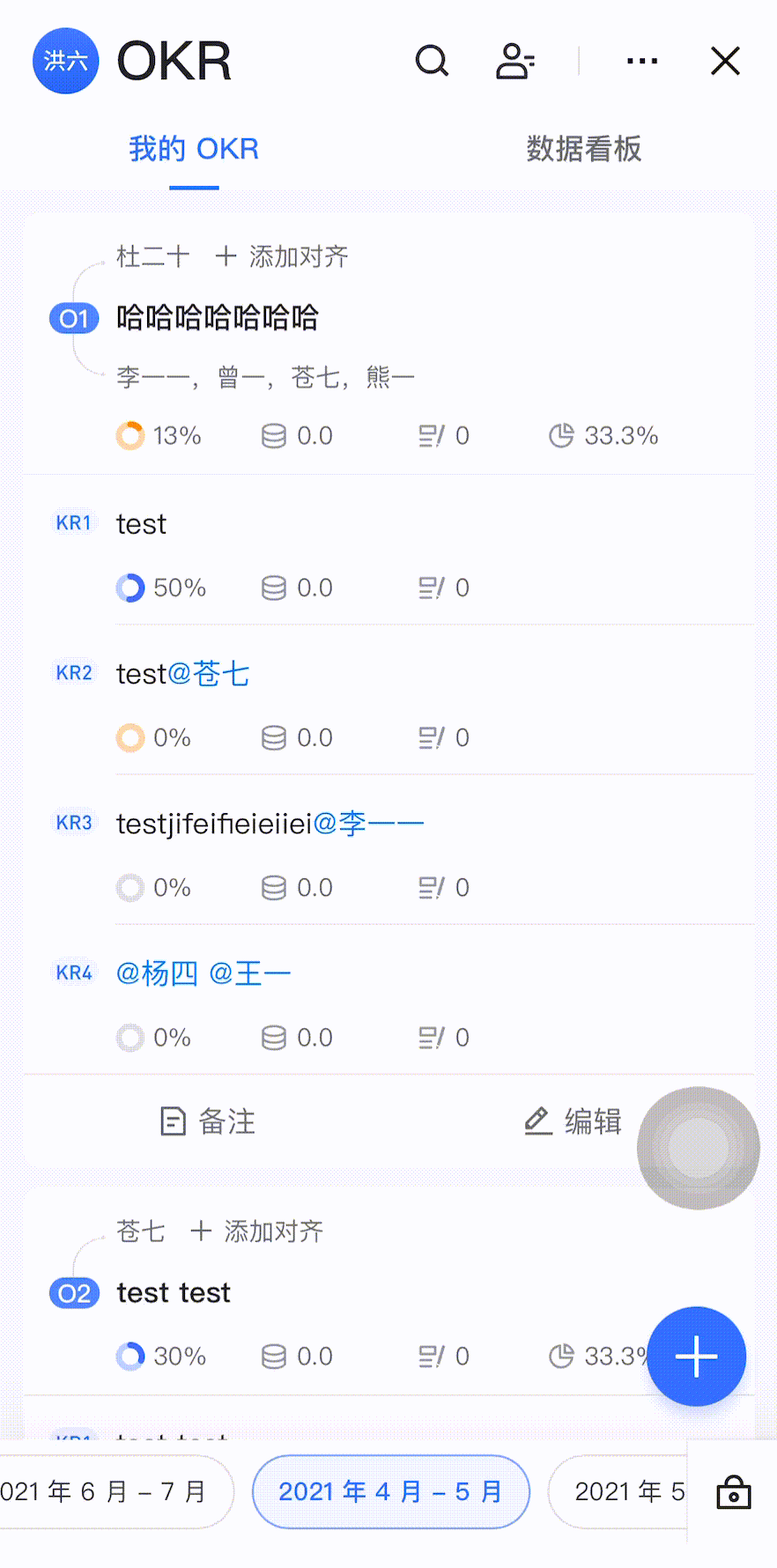Tap the 洪六 profile avatar
This screenshot has width=777, height=1568.
pos(65,61)
